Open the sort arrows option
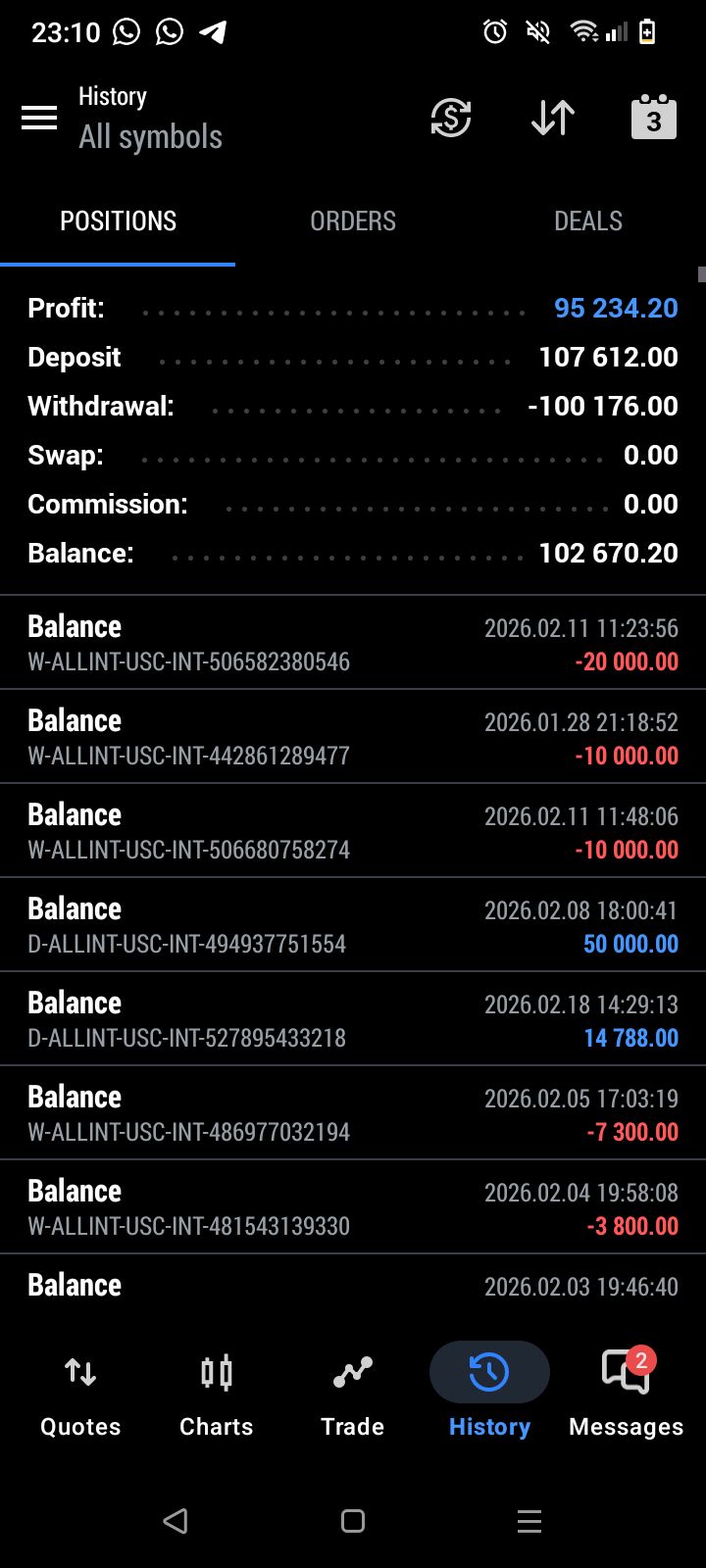The width and height of the screenshot is (706, 1568). (553, 119)
